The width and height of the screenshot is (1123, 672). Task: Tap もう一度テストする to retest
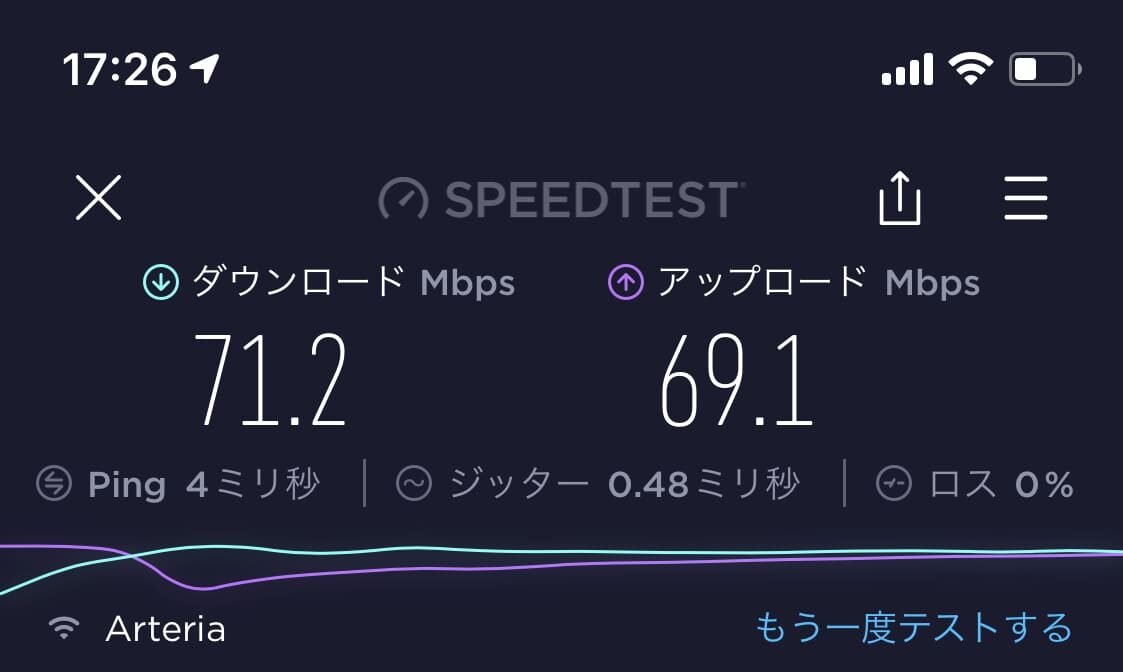point(912,628)
